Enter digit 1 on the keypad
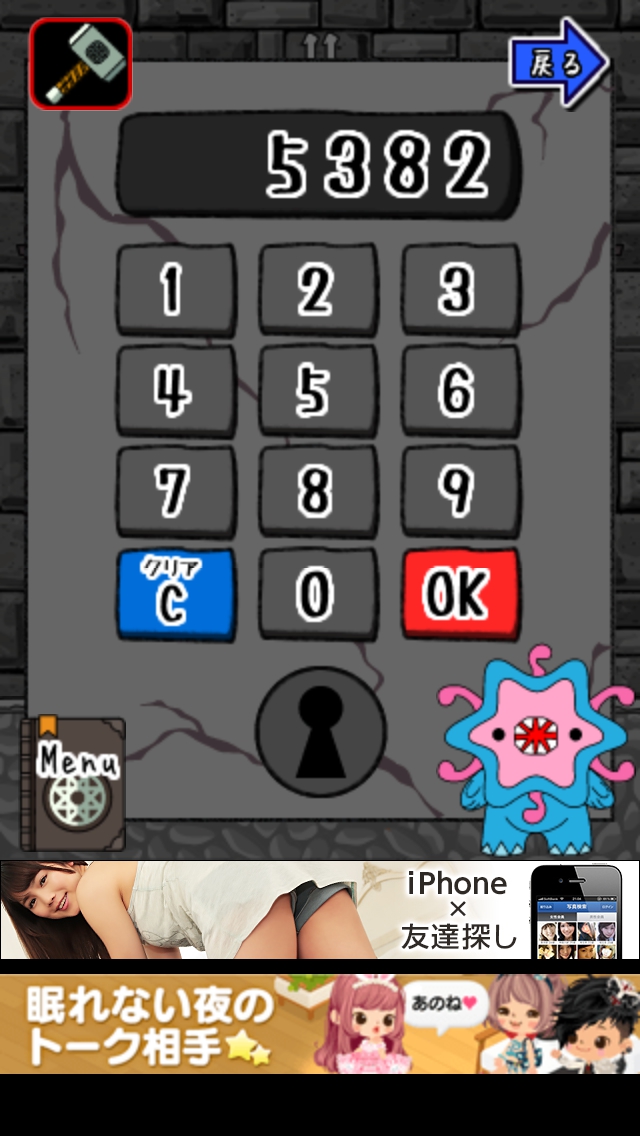This screenshot has height=1136, width=640. tap(176, 290)
